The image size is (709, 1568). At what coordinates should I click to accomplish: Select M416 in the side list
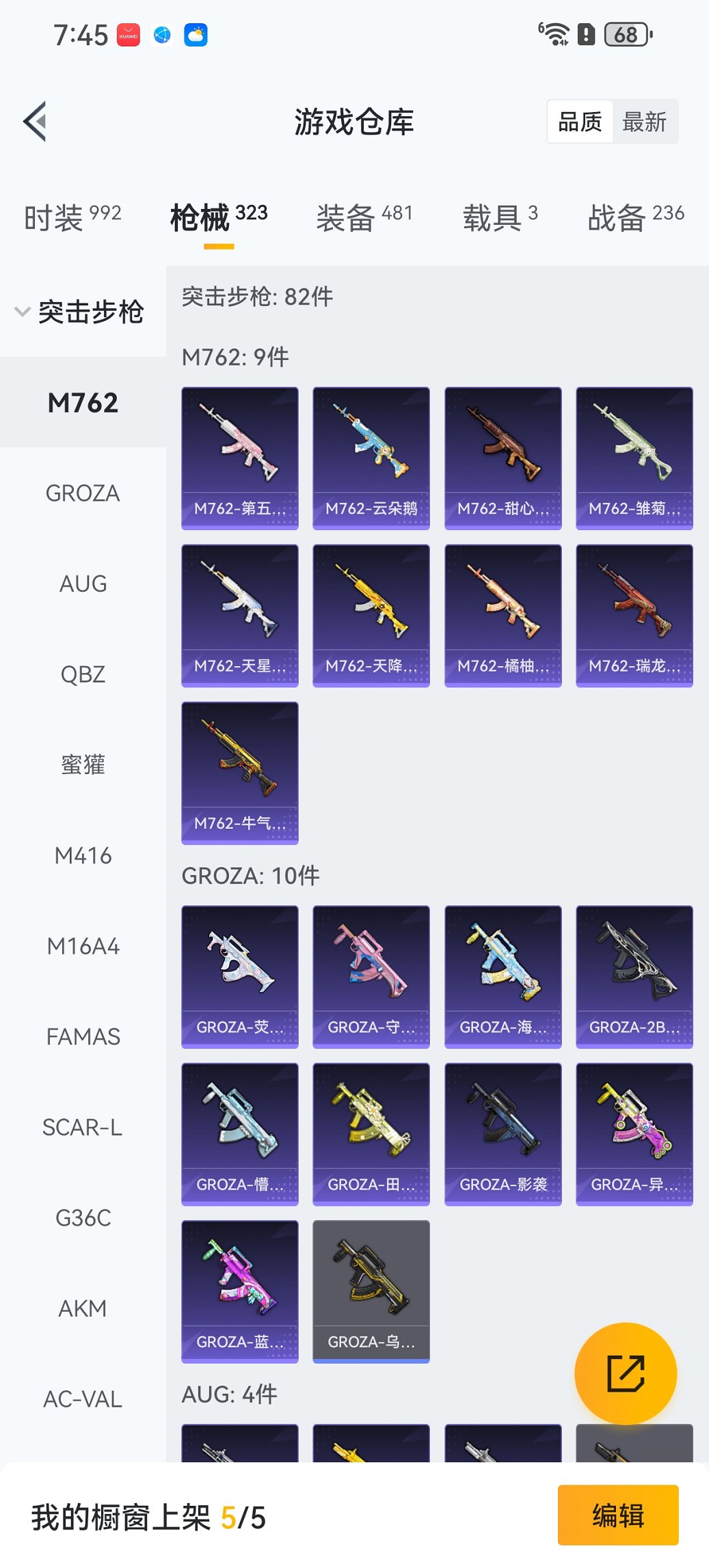83,855
